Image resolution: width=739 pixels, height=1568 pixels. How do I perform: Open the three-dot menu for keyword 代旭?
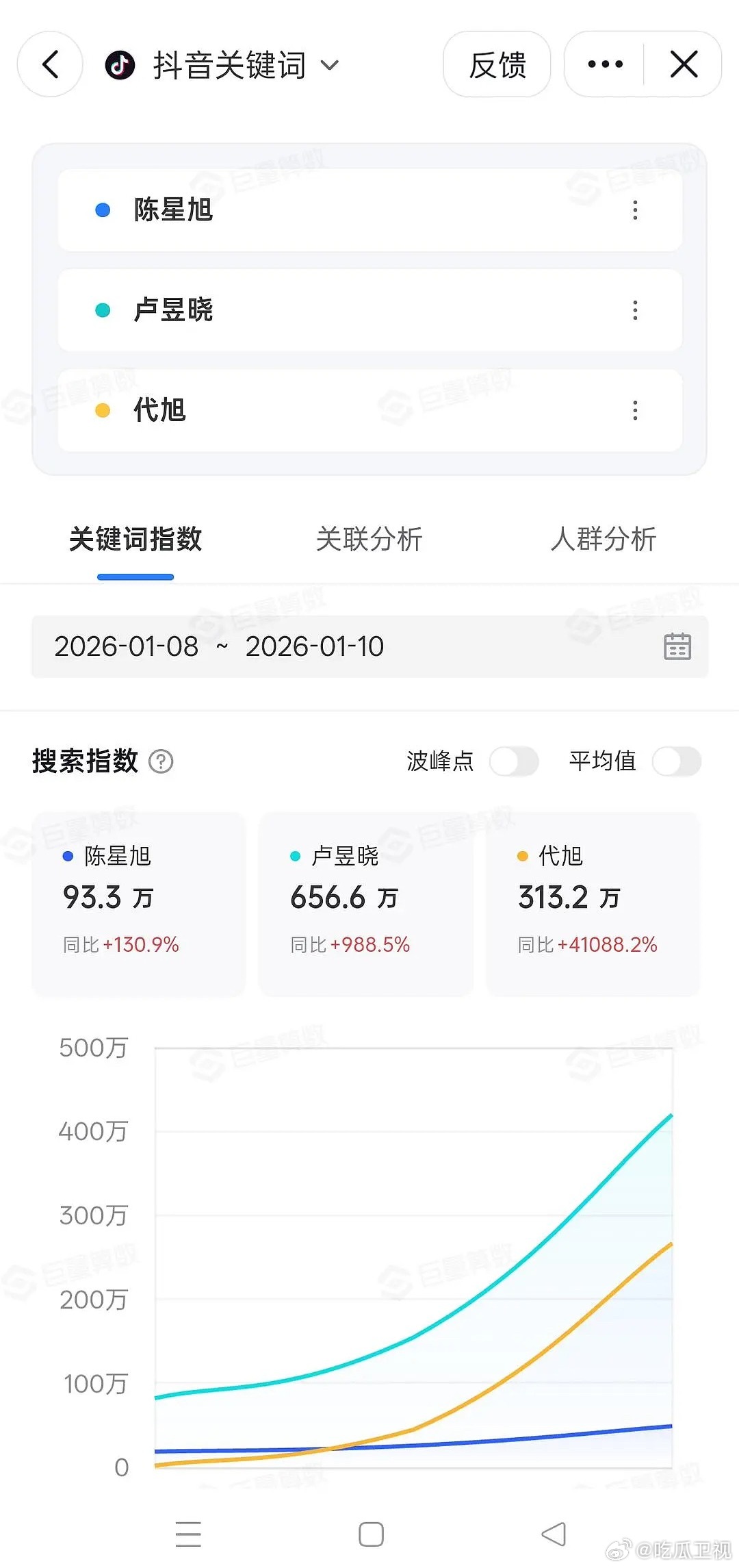coord(635,411)
